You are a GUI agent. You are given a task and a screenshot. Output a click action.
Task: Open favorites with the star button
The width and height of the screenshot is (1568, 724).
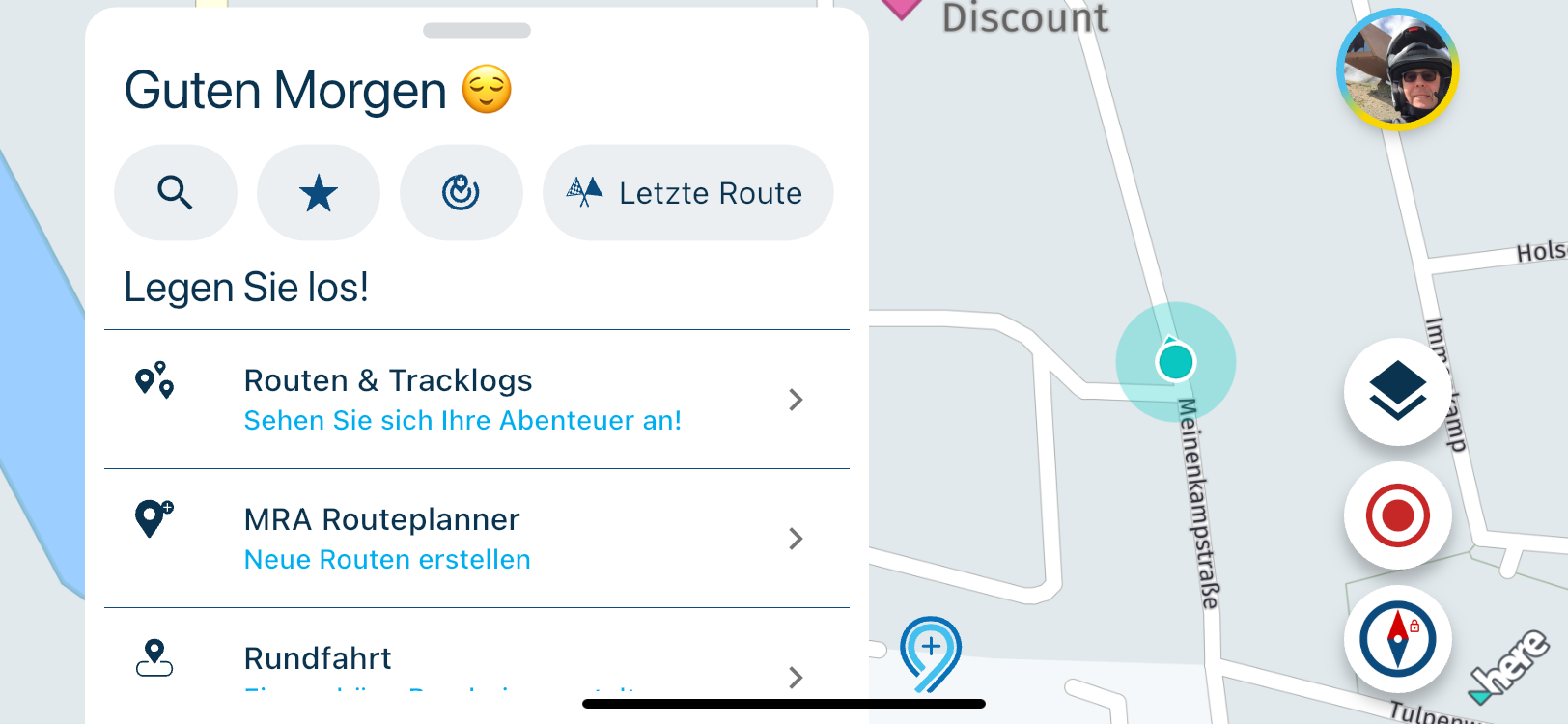pos(318,193)
